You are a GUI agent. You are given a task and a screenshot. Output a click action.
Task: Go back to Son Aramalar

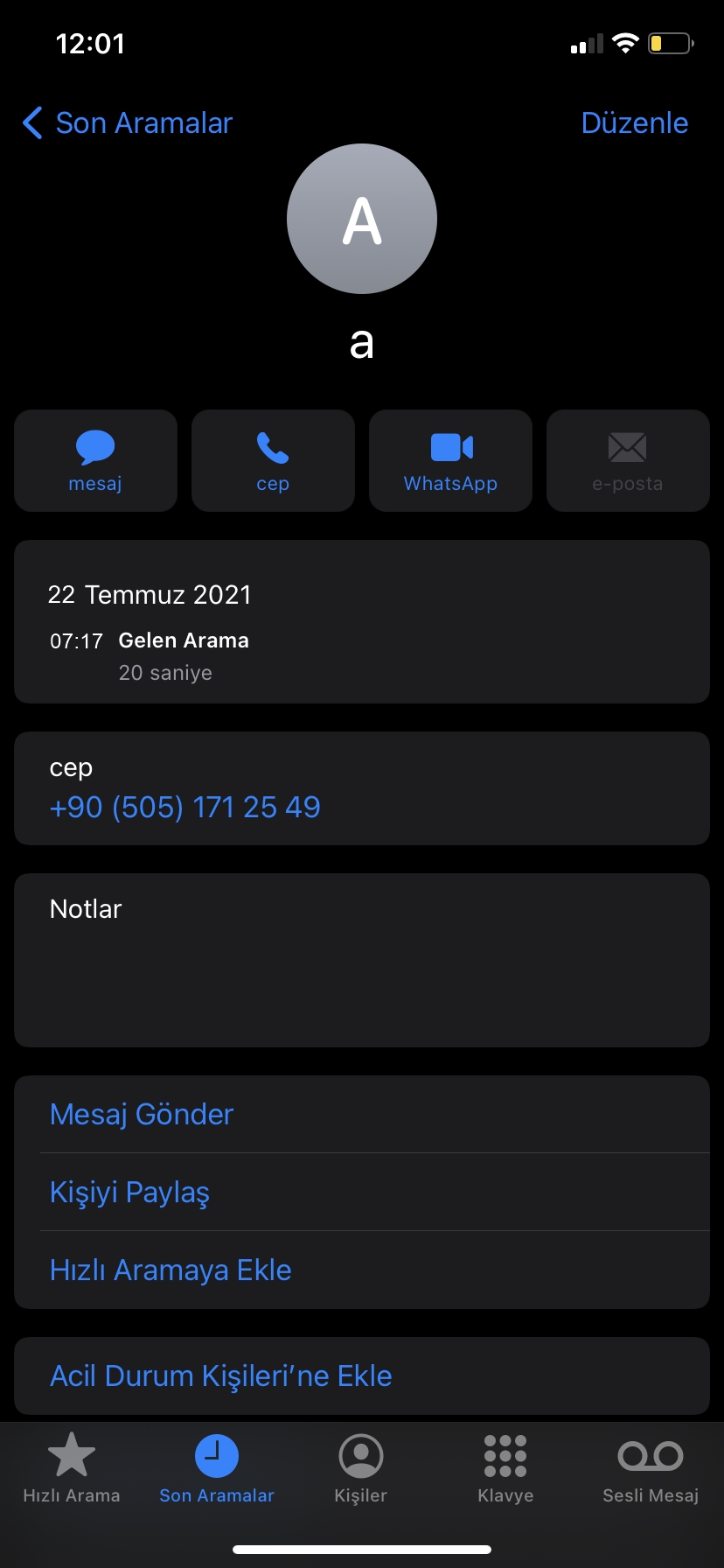pyautogui.click(x=128, y=123)
